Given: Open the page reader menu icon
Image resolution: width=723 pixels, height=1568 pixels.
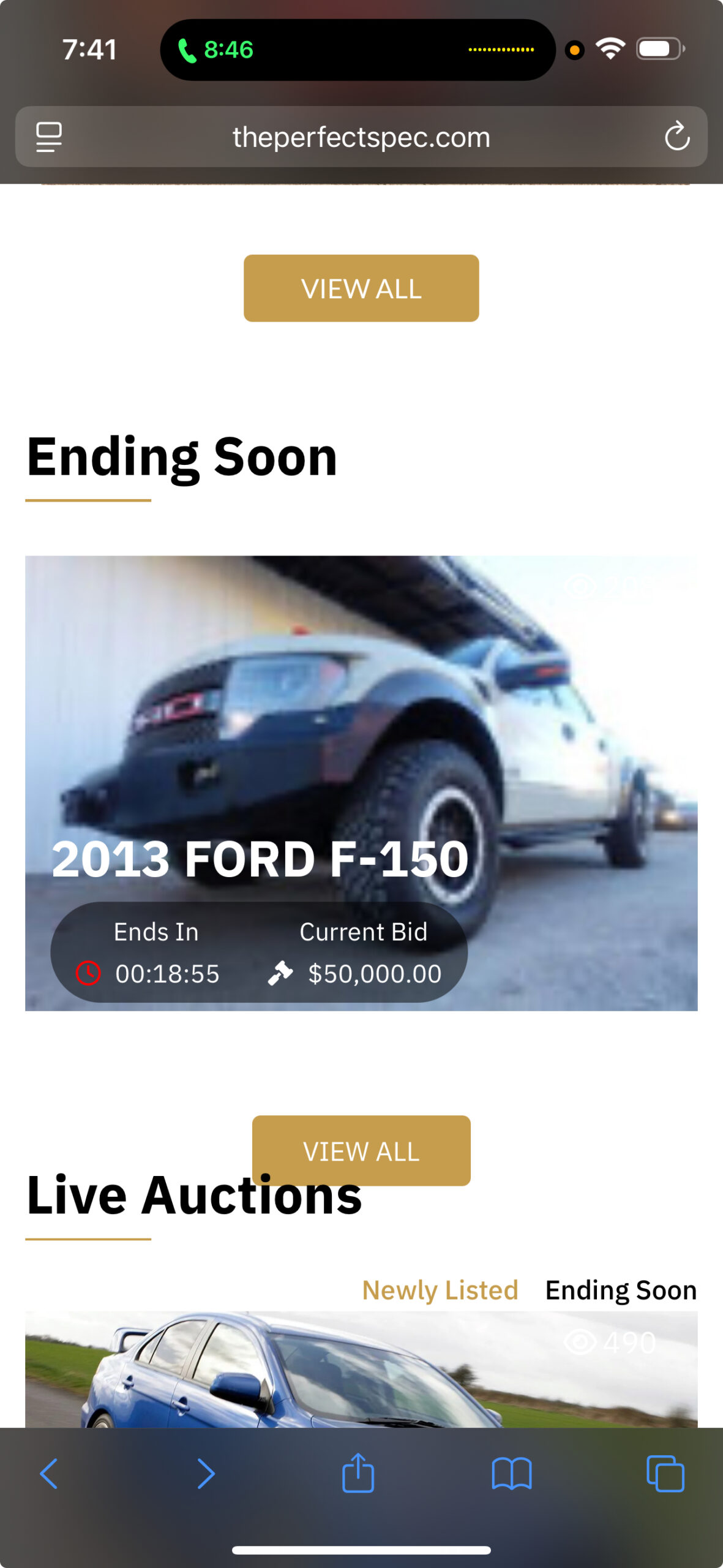Looking at the screenshot, I should point(49,137).
